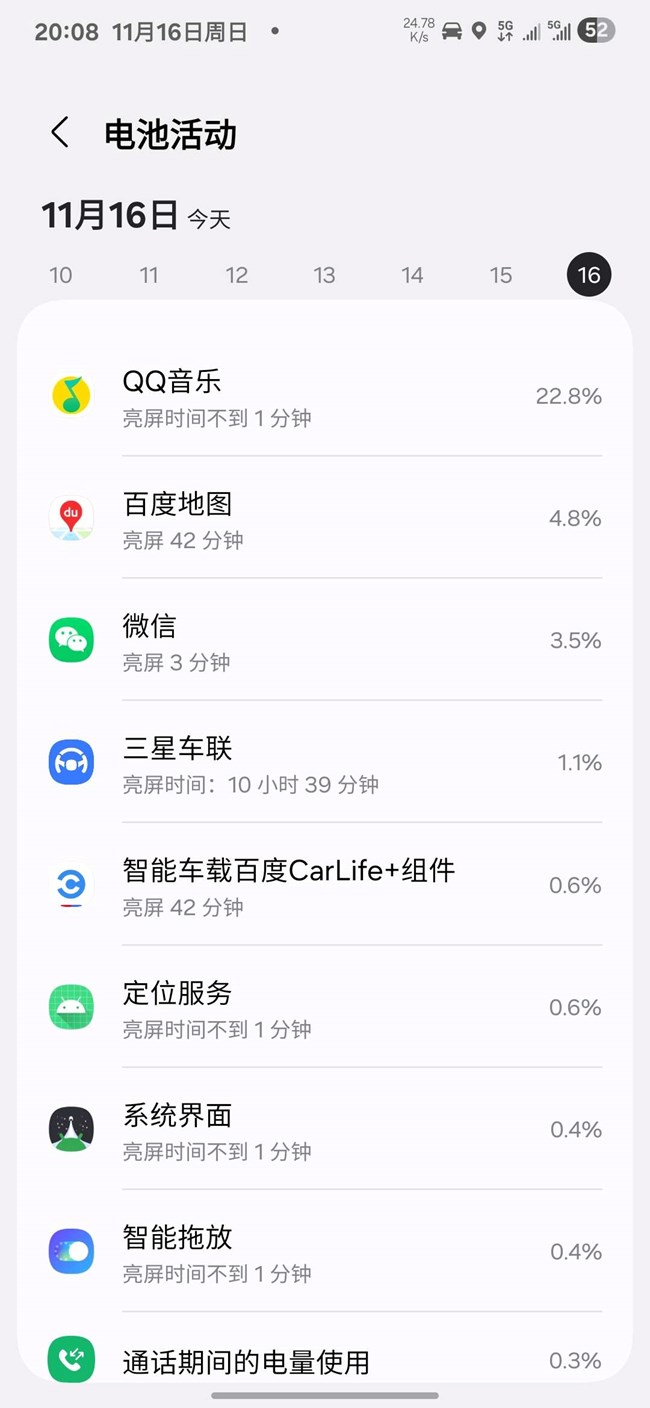View 智能拖放 battery usage details

pyautogui.click(x=325, y=1251)
